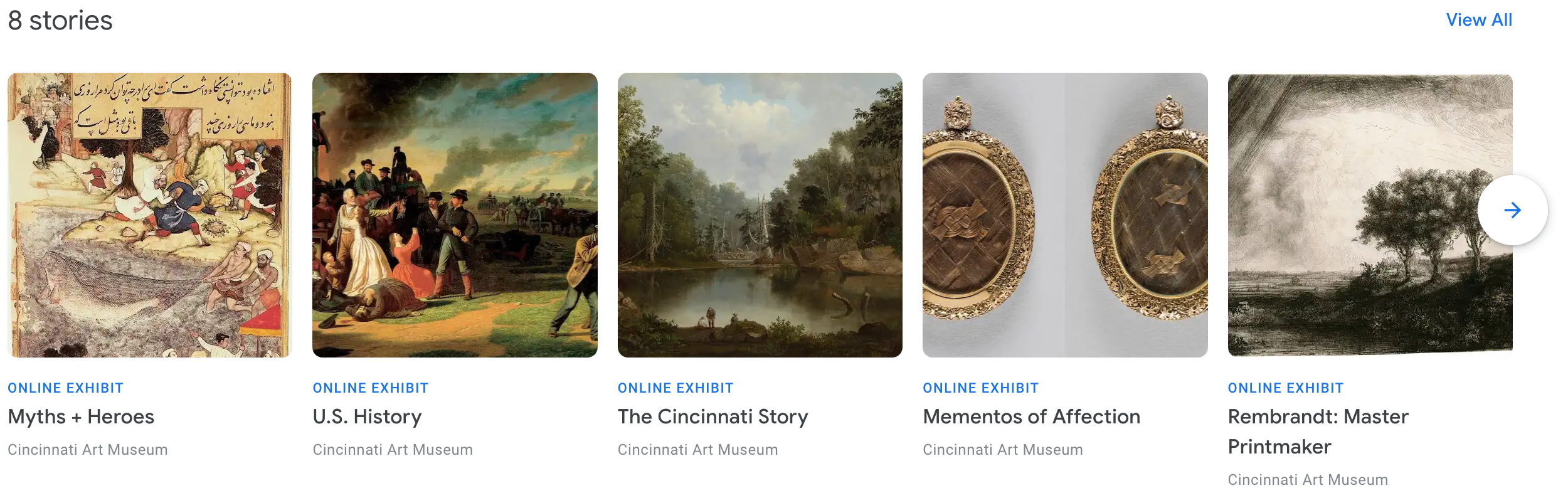The image size is (1568, 493).
Task: Open View All stories link
Action: (x=1478, y=20)
